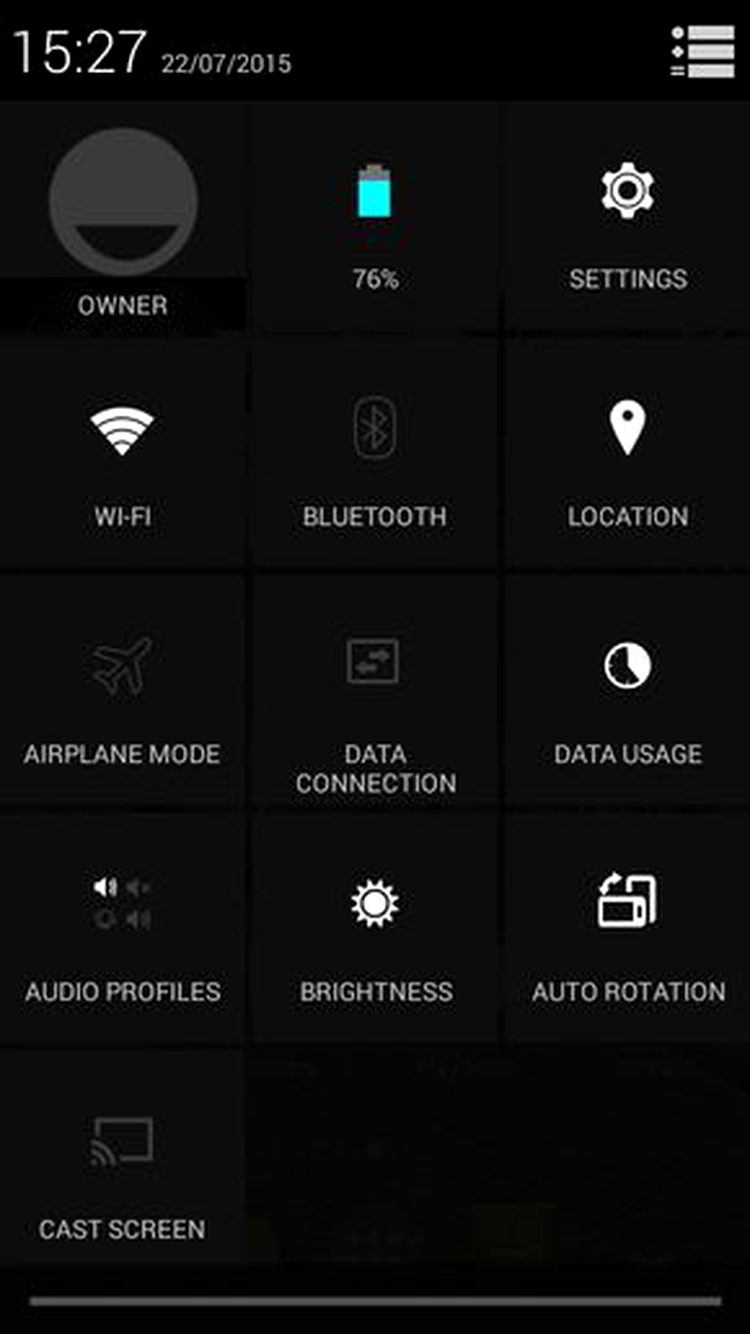Open the Owner profile tile

[x=123, y=216]
